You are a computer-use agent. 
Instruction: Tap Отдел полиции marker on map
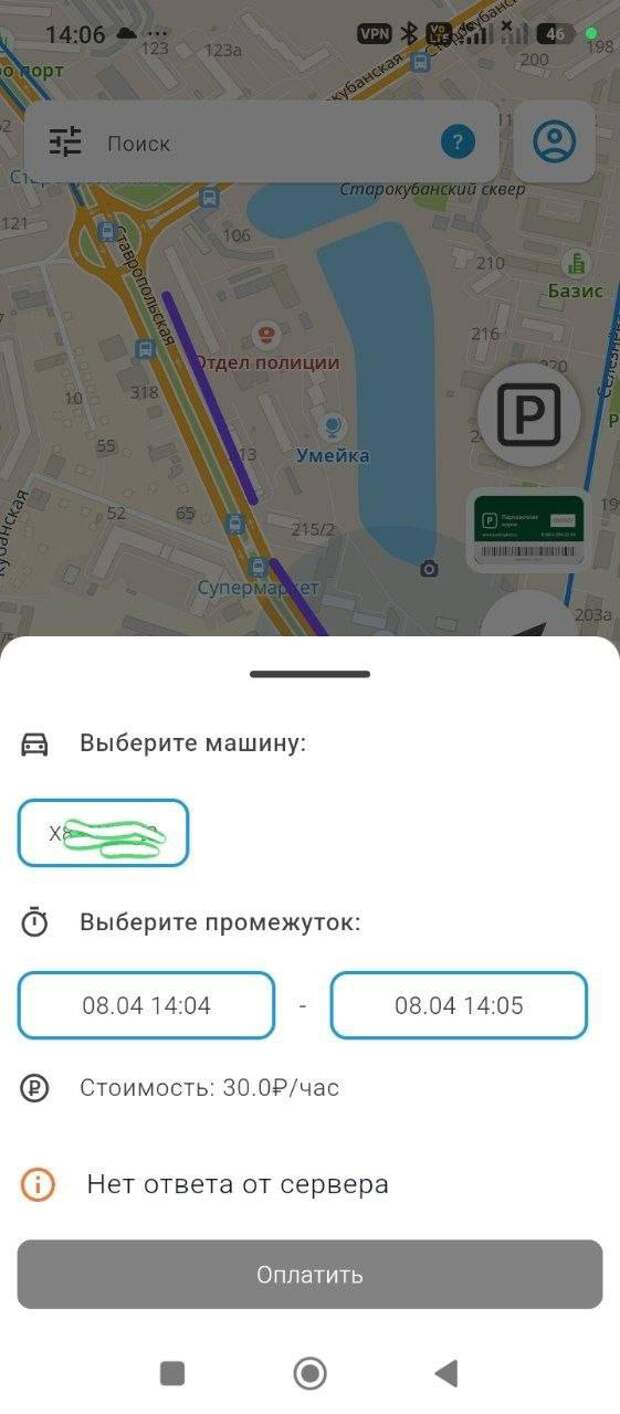pyautogui.click(x=266, y=336)
